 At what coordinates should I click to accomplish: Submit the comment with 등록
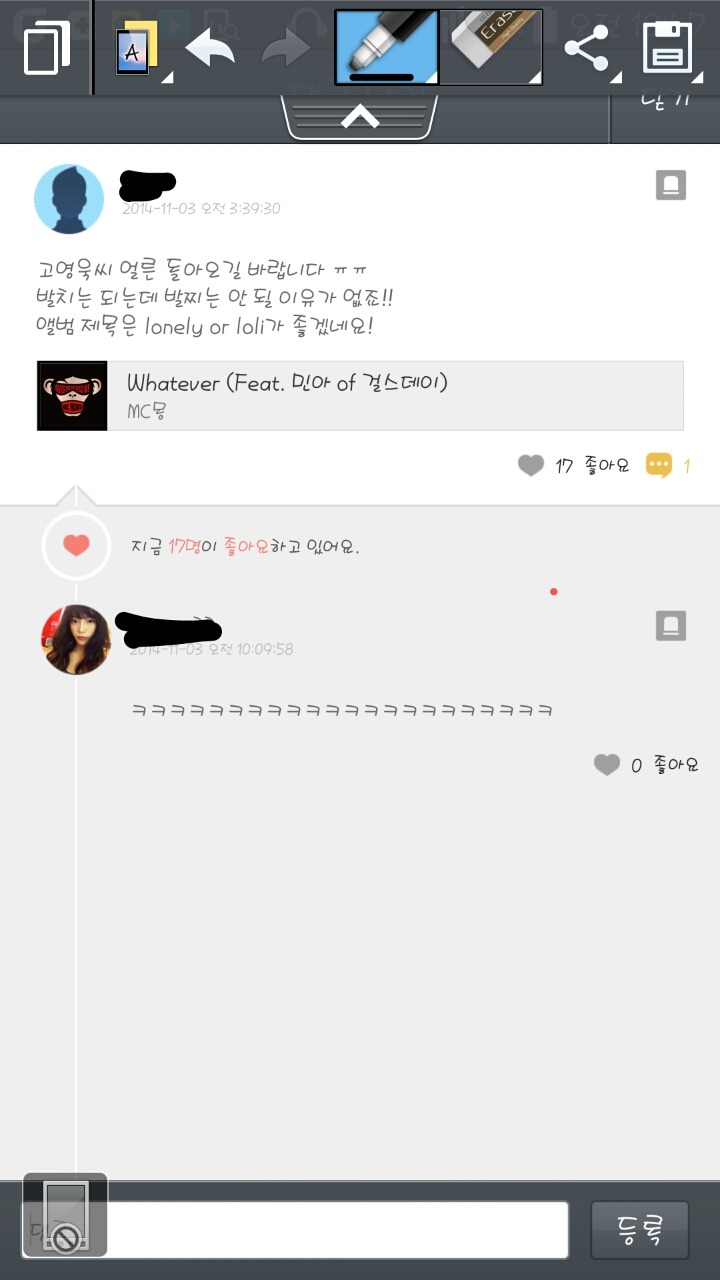click(640, 1230)
